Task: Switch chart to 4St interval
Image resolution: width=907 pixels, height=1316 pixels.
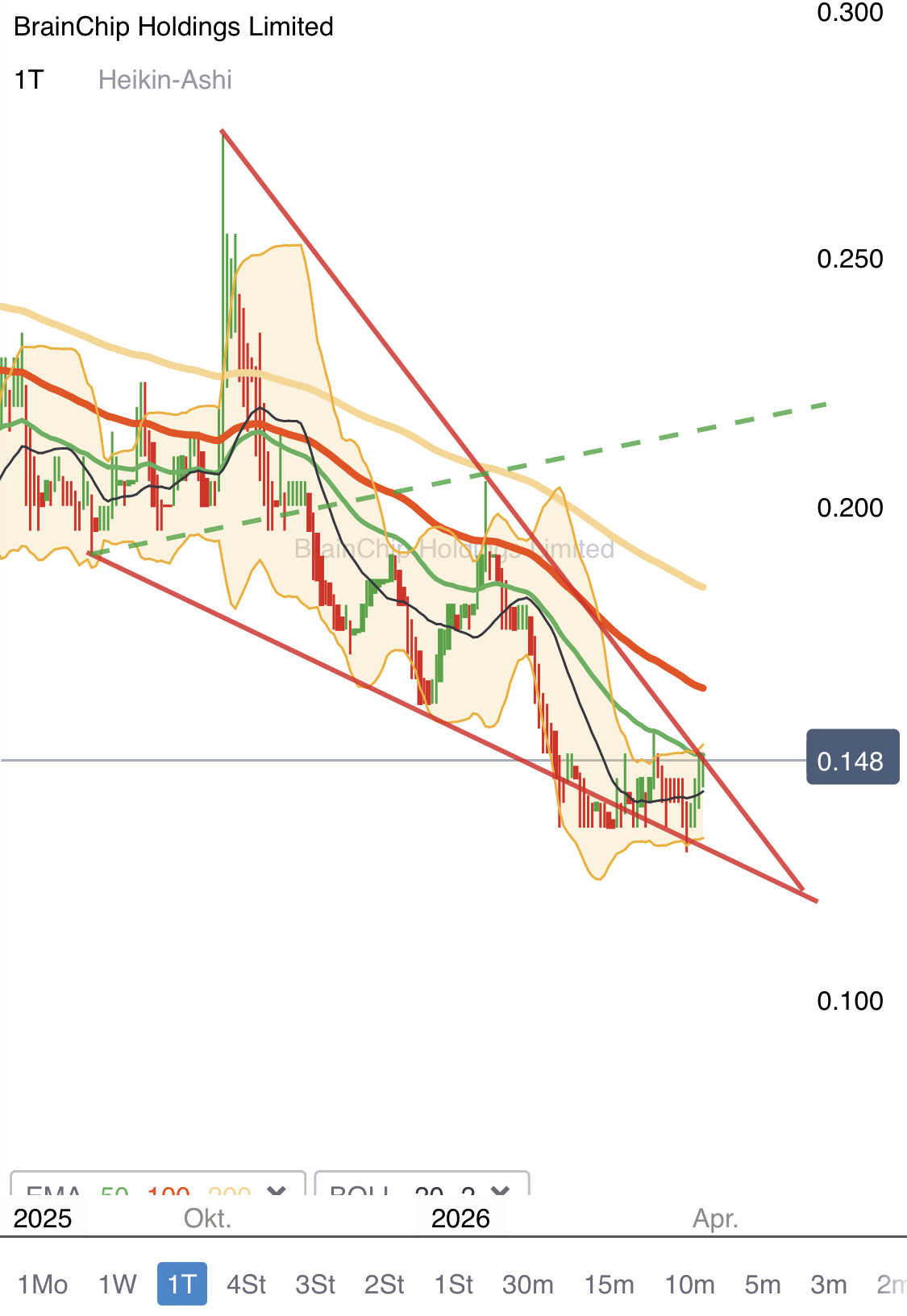Action: [246, 1284]
